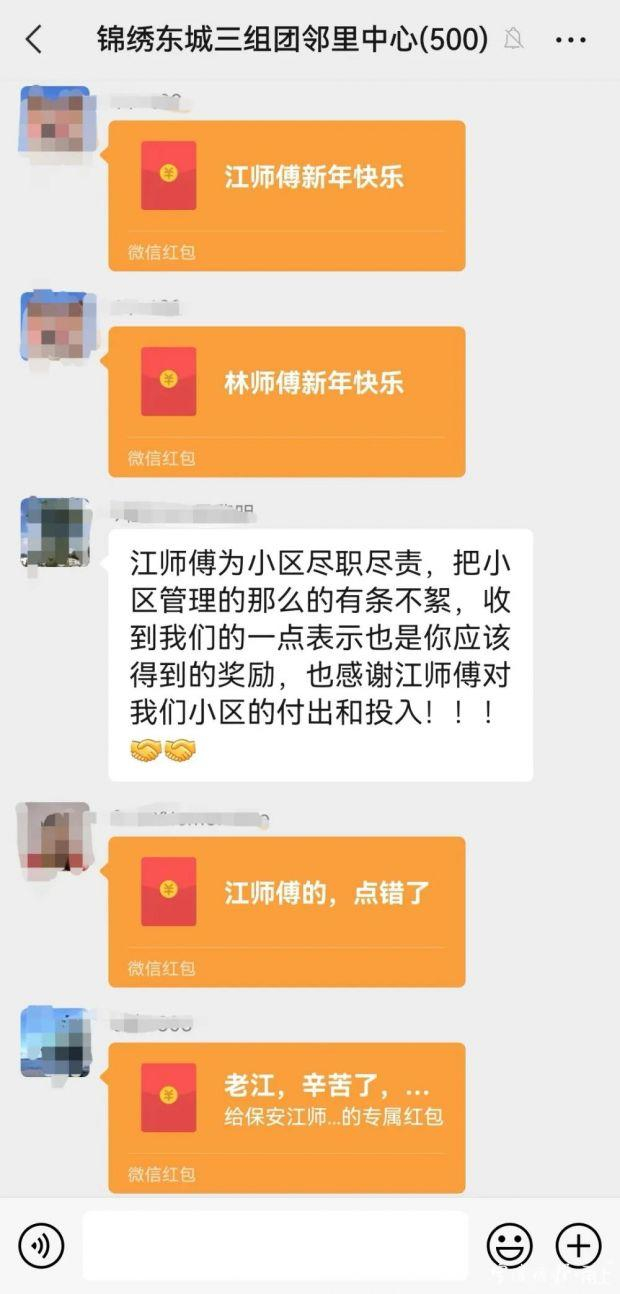Focus the message text field
The height and width of the screenshot is (1294, 620).
275,1245
